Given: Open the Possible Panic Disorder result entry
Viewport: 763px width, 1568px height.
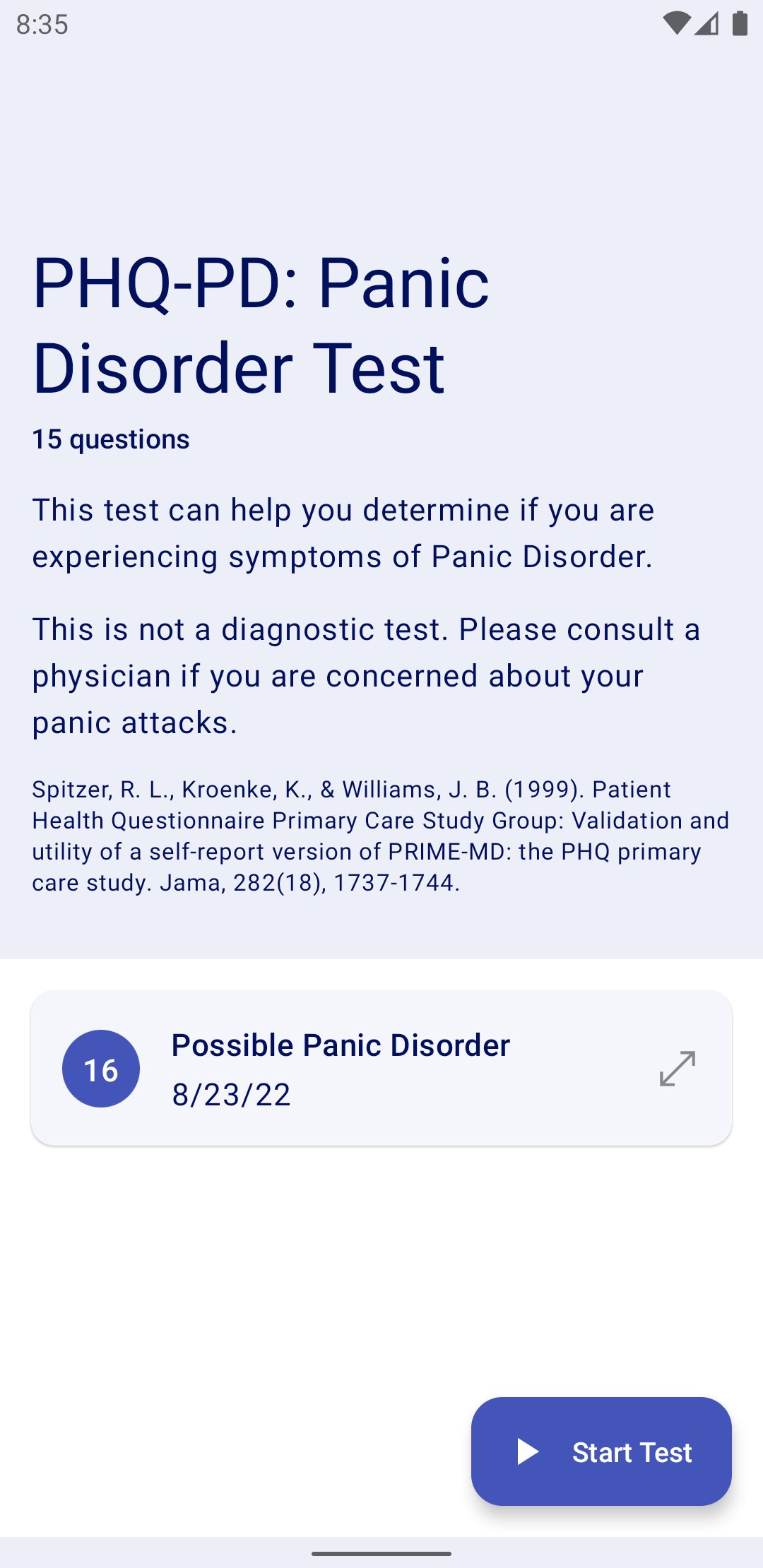Looking at the screenshot, I should (x=381, y=1069).
